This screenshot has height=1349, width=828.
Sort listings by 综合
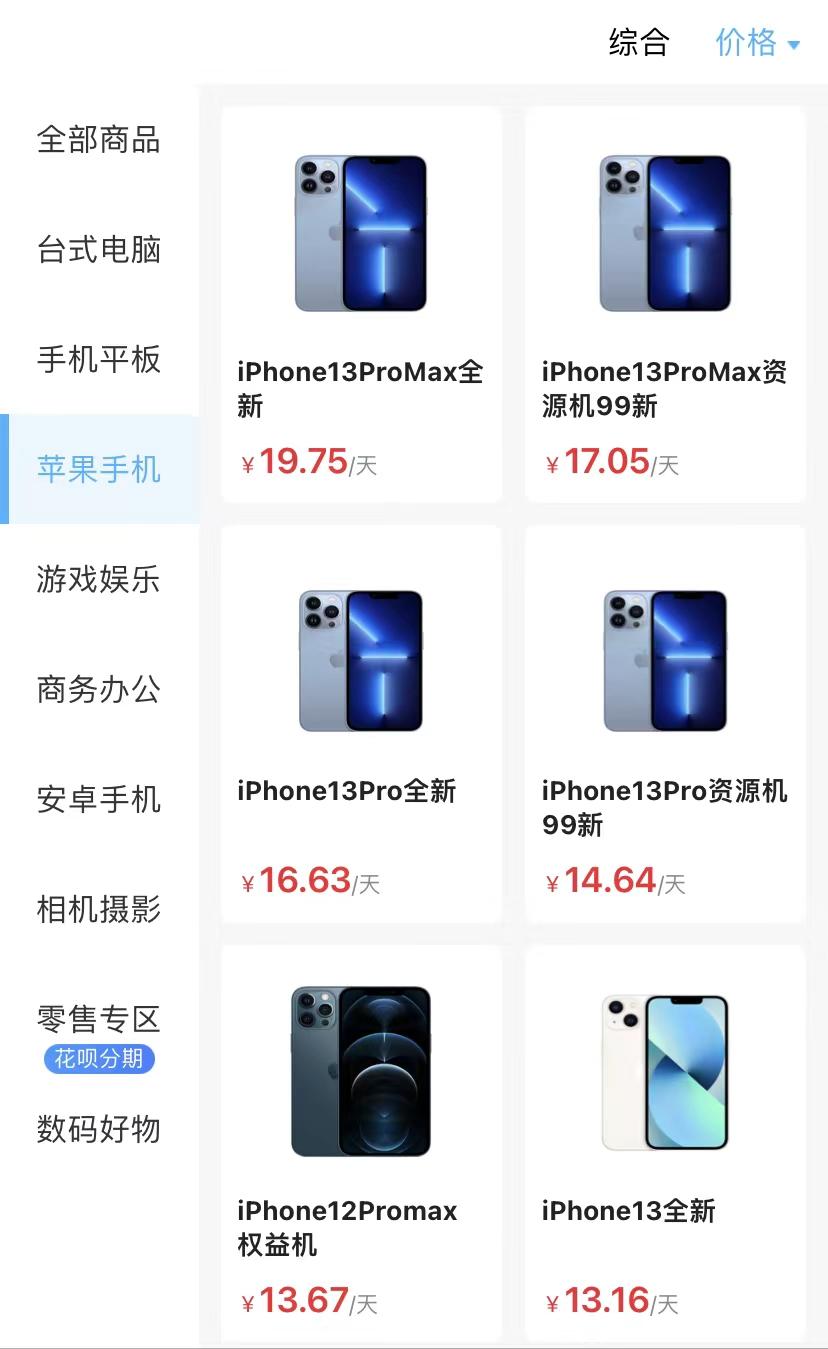(637, 43)
